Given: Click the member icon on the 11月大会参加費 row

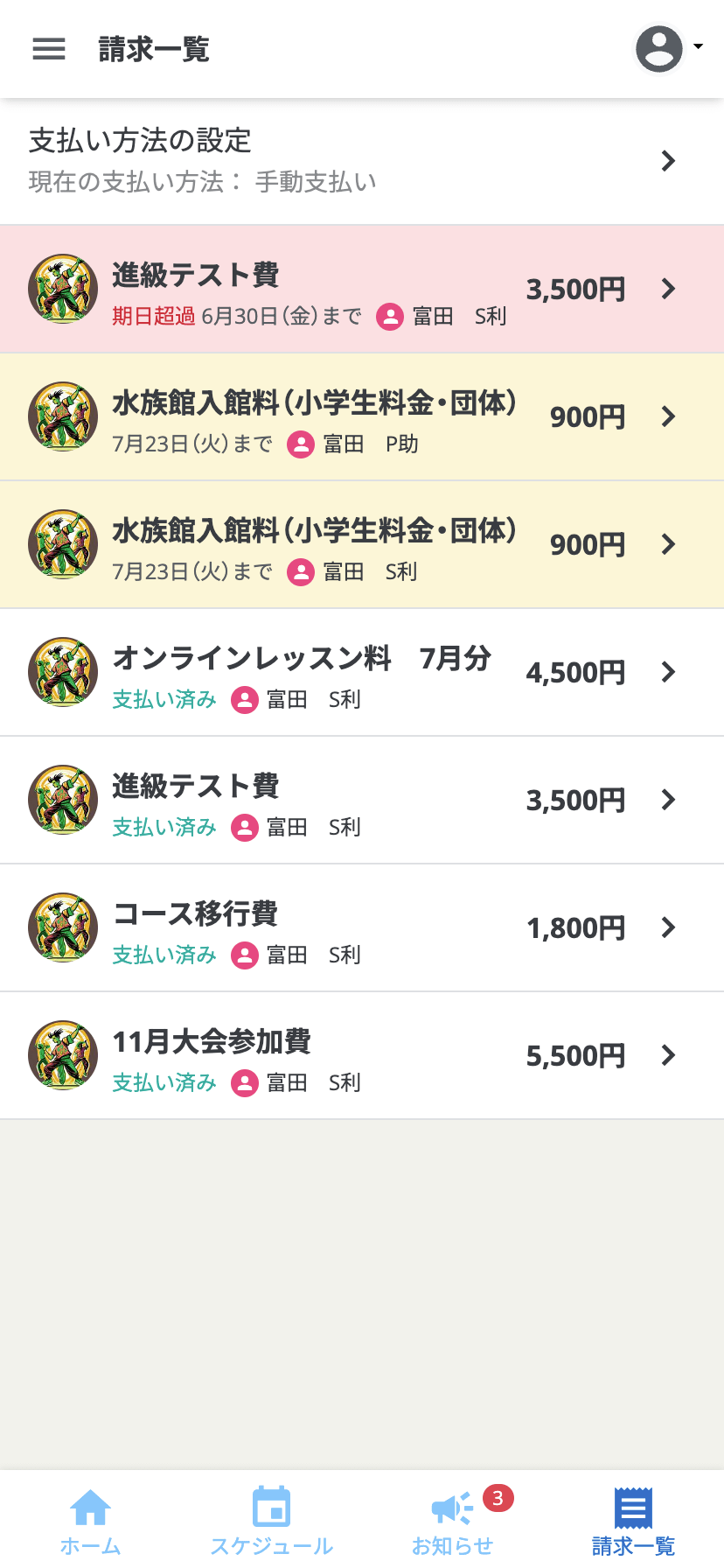Looking at the screenshot, I should click(245, 1082).
